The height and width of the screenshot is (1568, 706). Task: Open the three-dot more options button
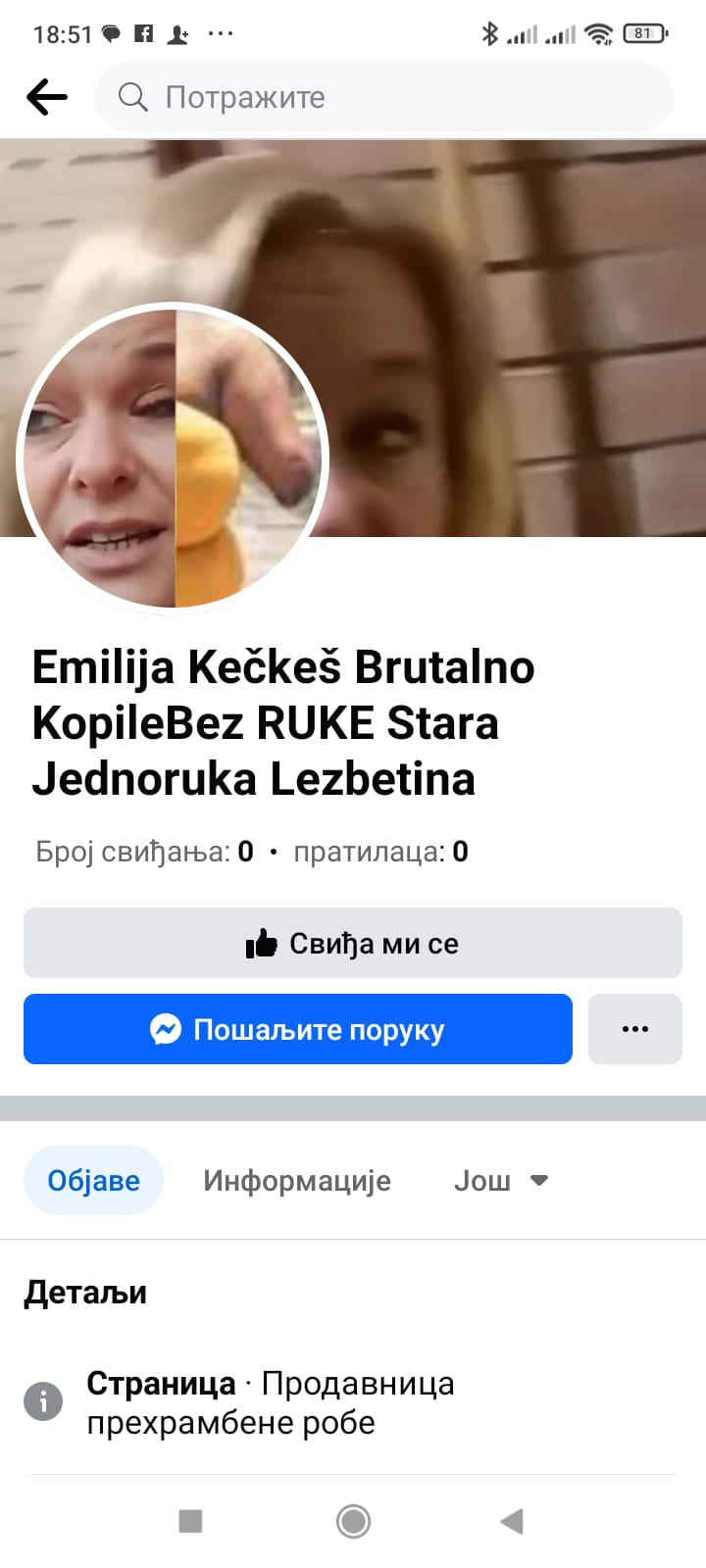tap(634, 1029)
